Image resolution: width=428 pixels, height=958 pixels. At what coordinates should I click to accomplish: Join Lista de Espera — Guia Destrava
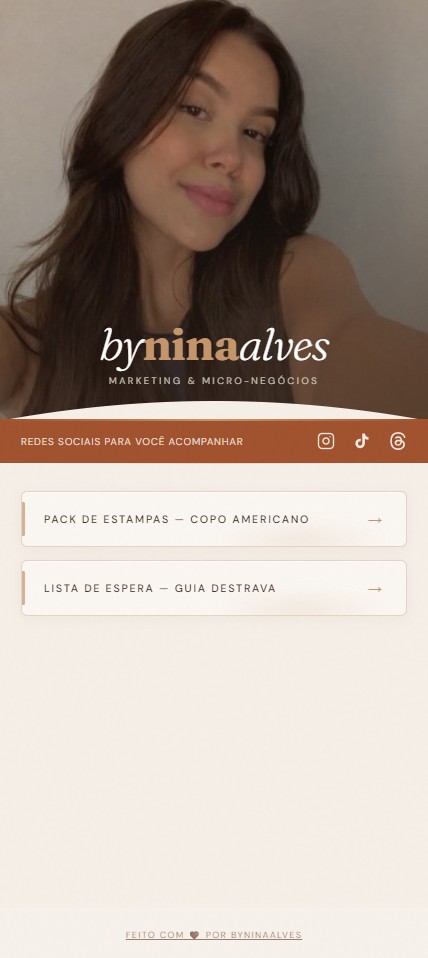pyautogui.click(x=214, y=588)
